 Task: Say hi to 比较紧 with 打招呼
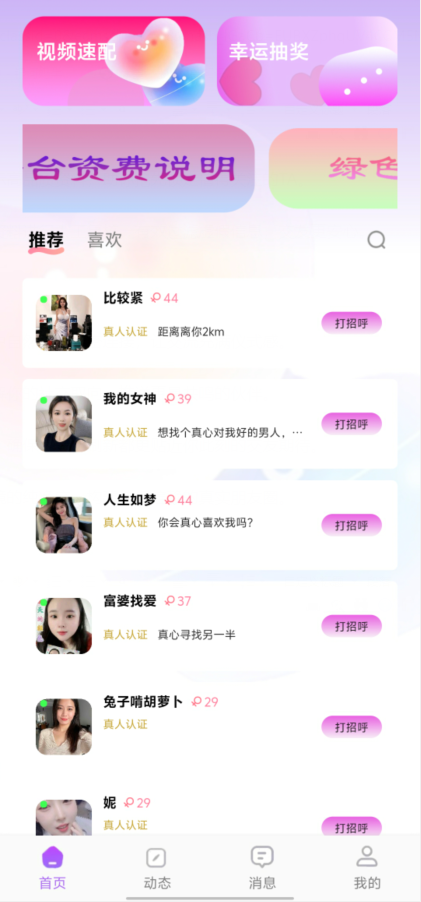click(x=351, y=323)
